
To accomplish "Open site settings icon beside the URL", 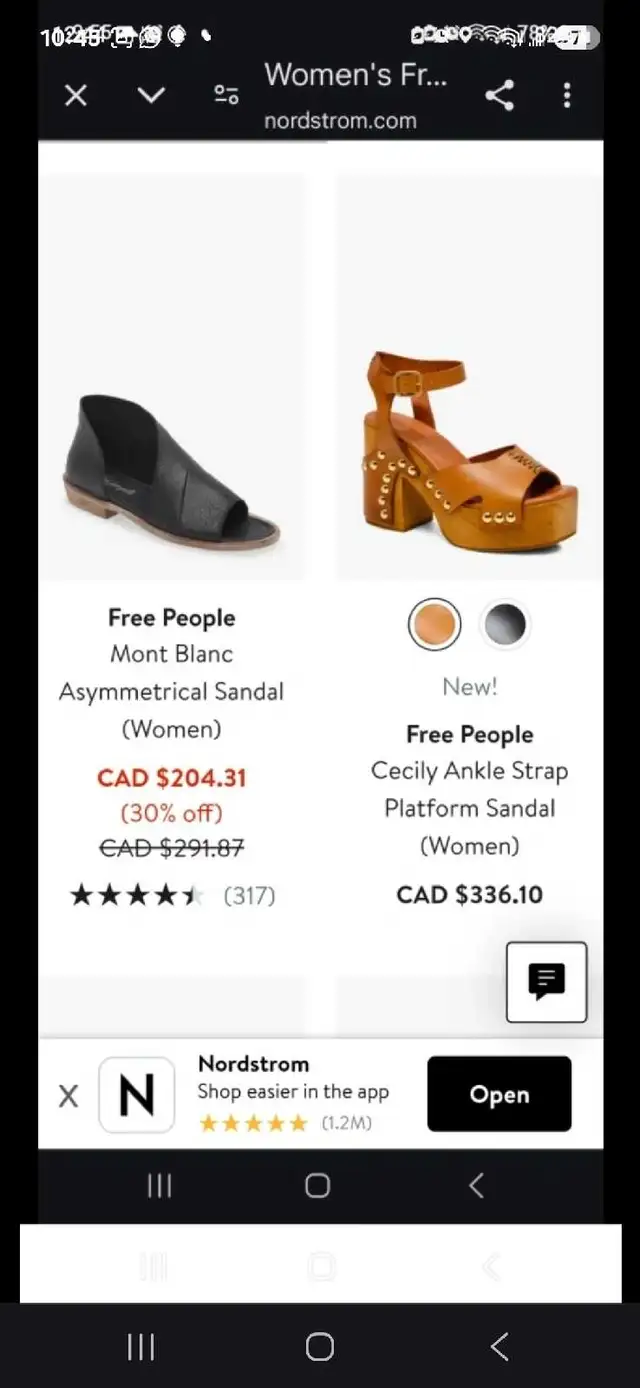I will tap(227, 95).
